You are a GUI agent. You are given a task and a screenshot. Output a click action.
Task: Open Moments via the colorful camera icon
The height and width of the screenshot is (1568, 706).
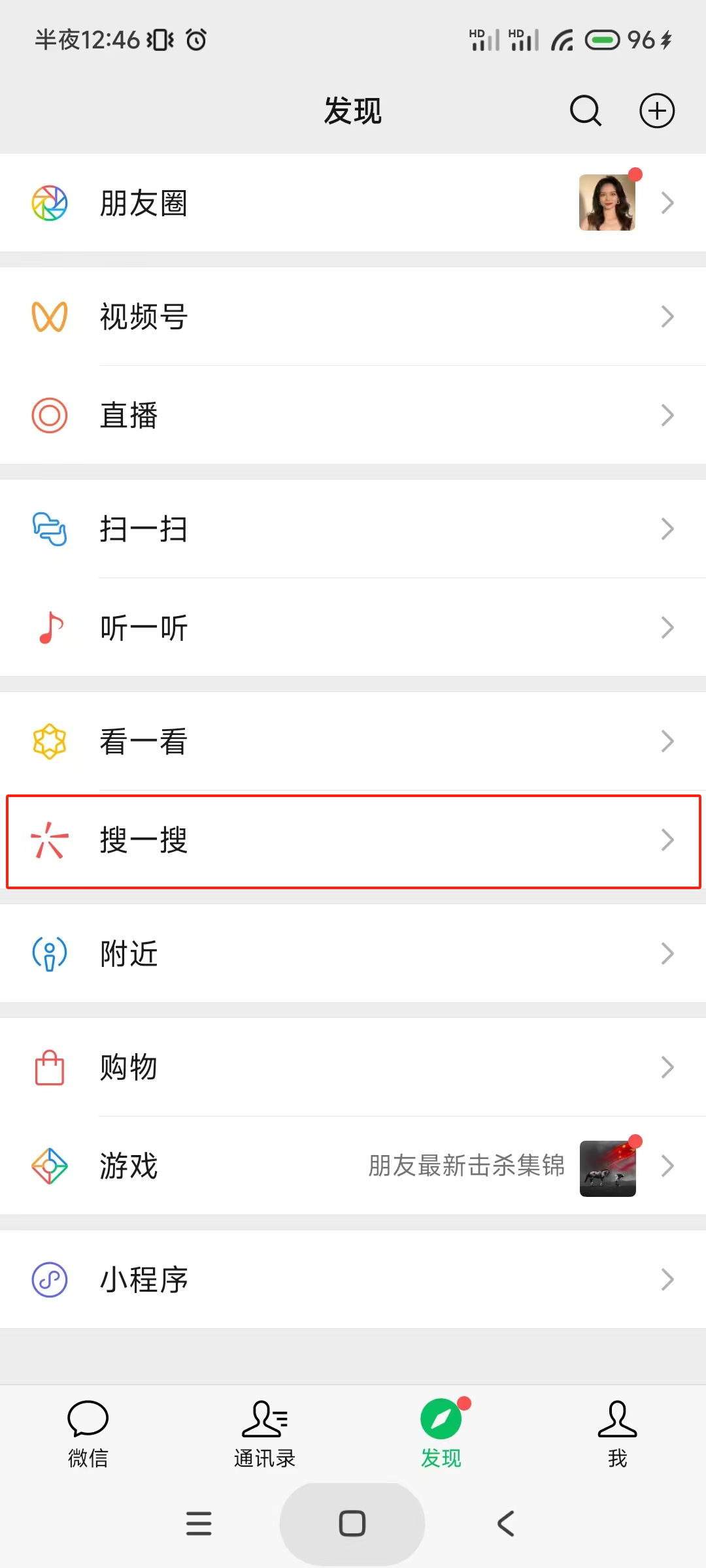click(x=48, y=203)
